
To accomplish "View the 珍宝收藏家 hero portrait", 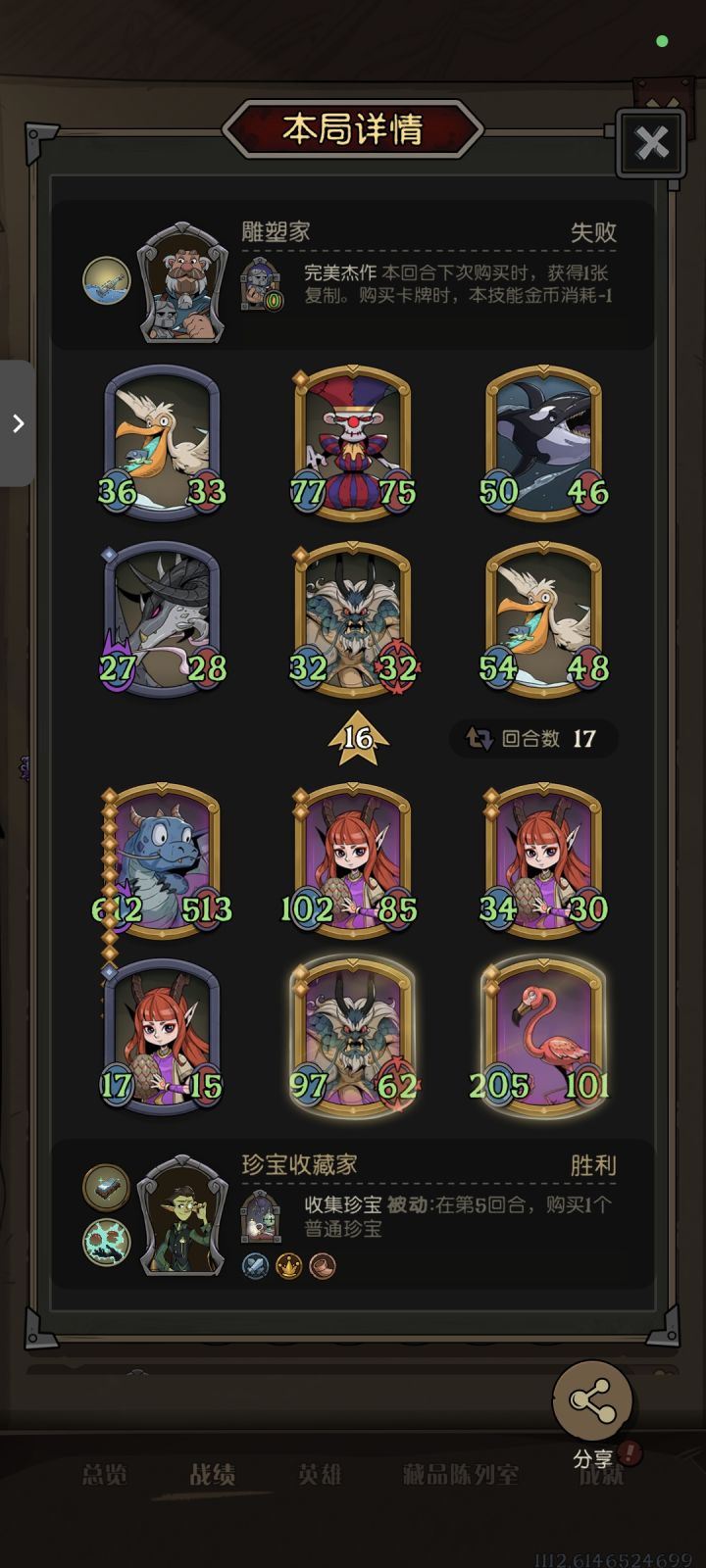I will 181,1215.
